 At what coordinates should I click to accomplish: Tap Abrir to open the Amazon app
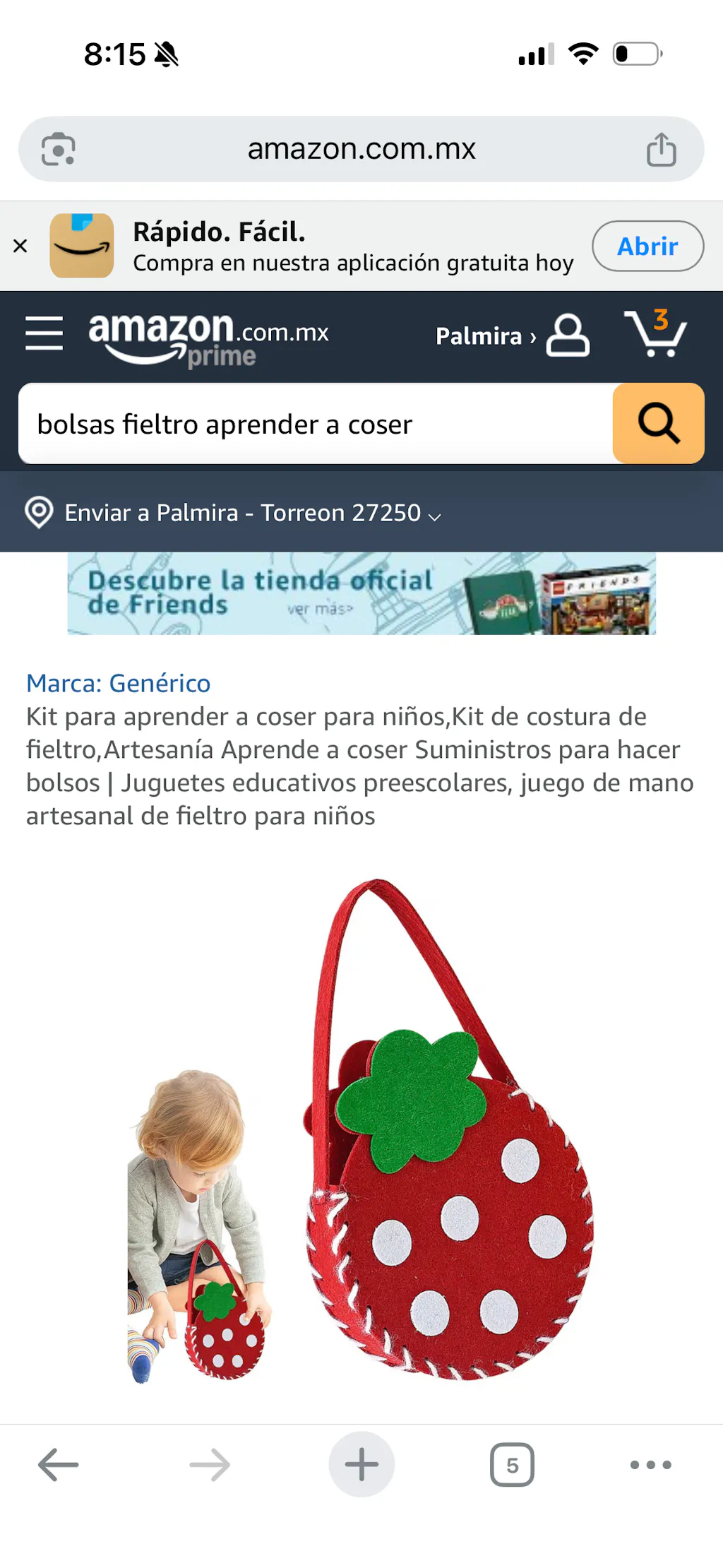(647, 246)
